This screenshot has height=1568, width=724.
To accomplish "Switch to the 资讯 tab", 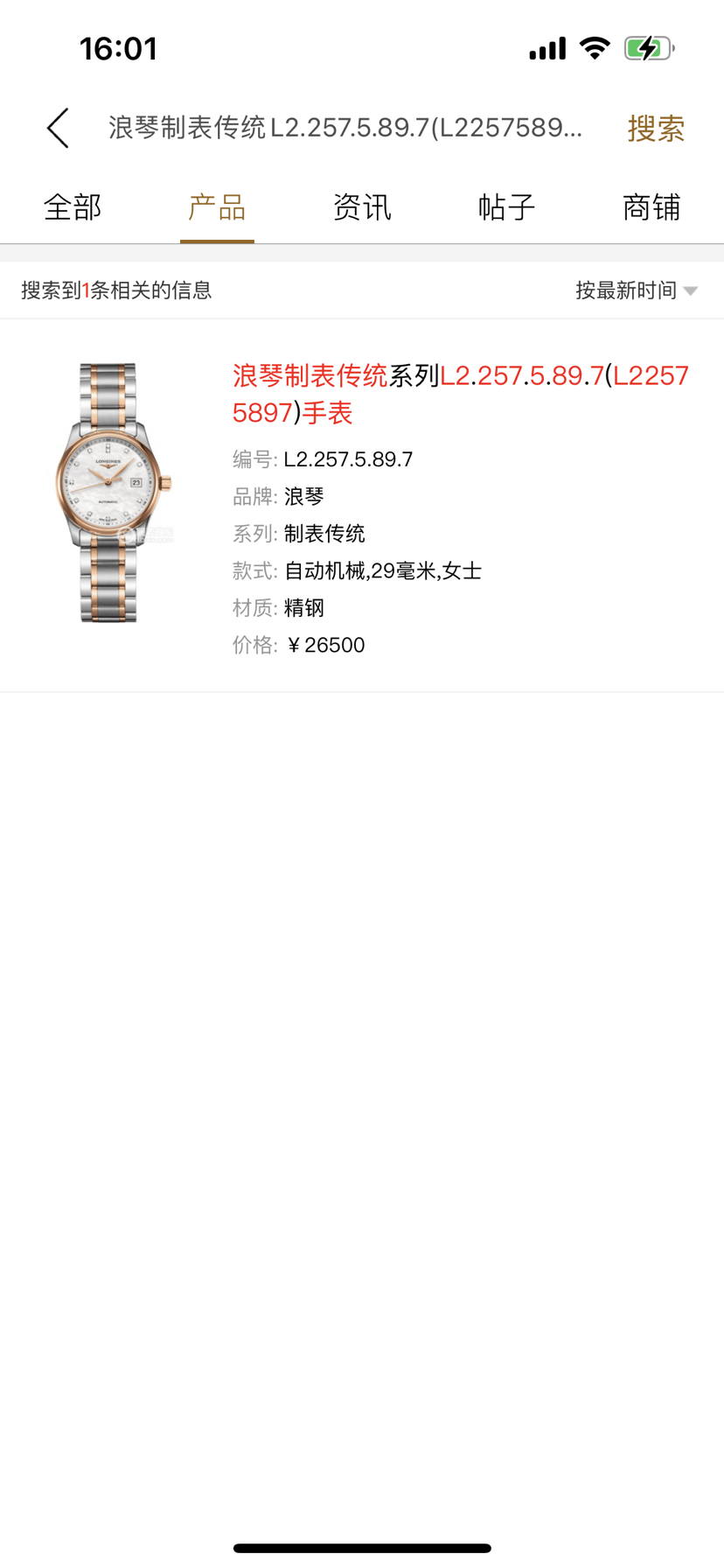I will (x=362, y=207).
